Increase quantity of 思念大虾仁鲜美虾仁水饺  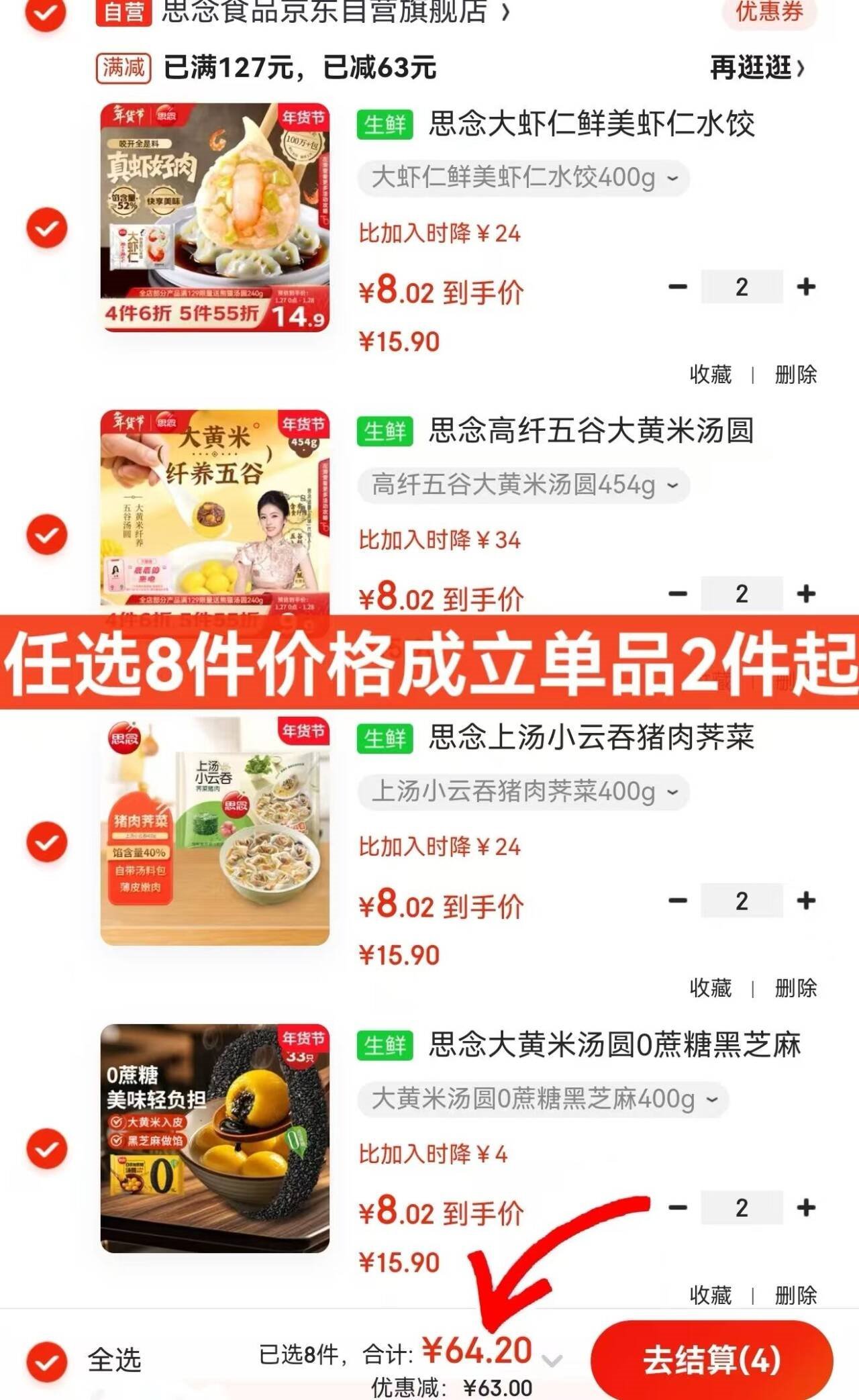coord(806,287)
